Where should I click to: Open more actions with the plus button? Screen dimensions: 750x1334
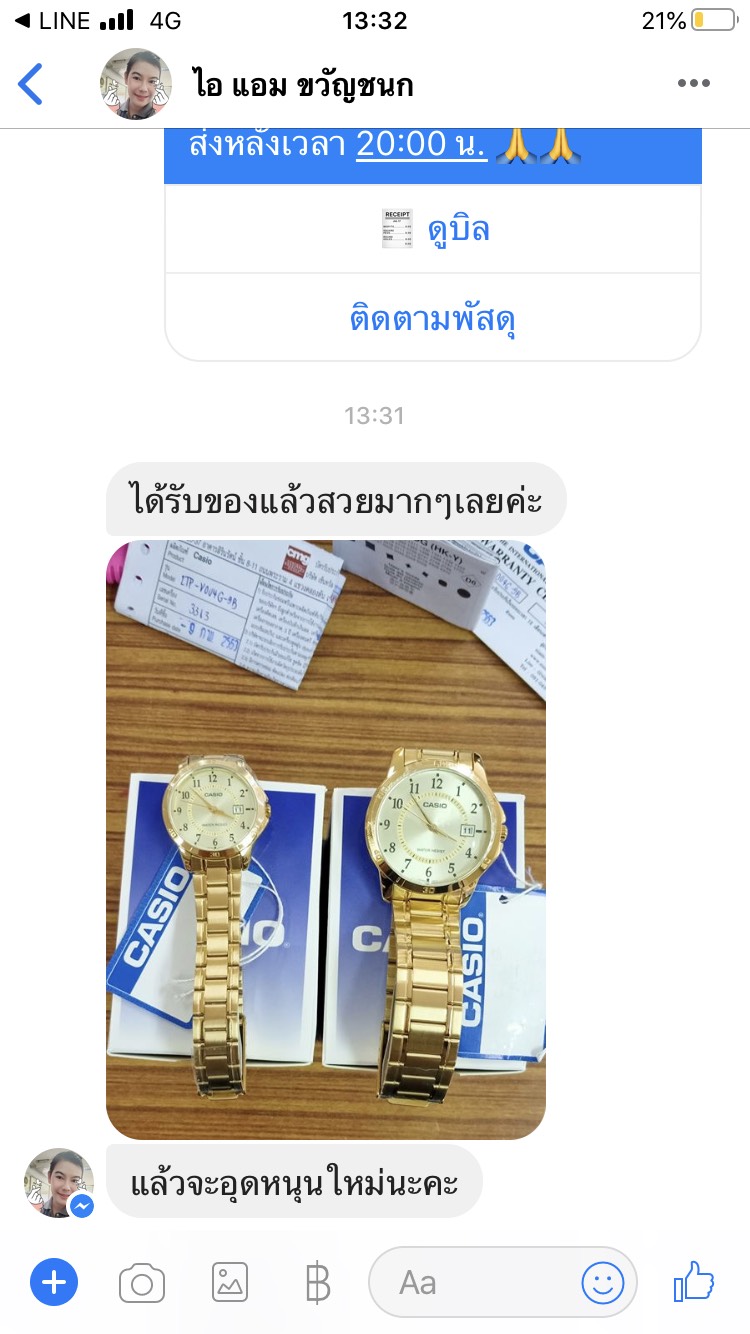(x=54, y=1282)
